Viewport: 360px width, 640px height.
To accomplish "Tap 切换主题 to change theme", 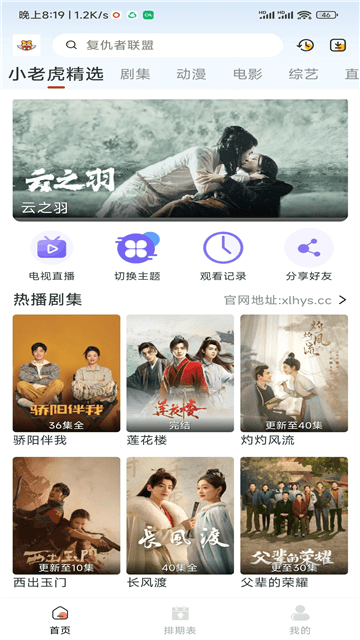I will tap(137, 256).
